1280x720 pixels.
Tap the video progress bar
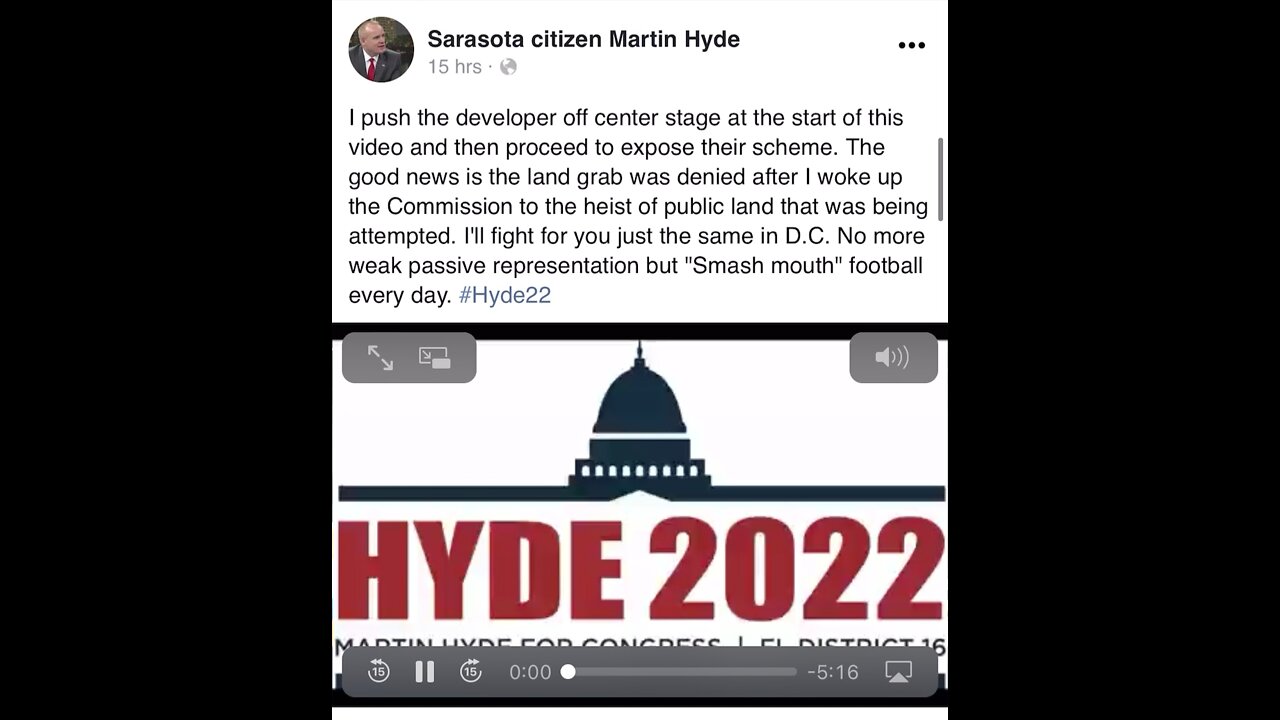click(682, 672)
